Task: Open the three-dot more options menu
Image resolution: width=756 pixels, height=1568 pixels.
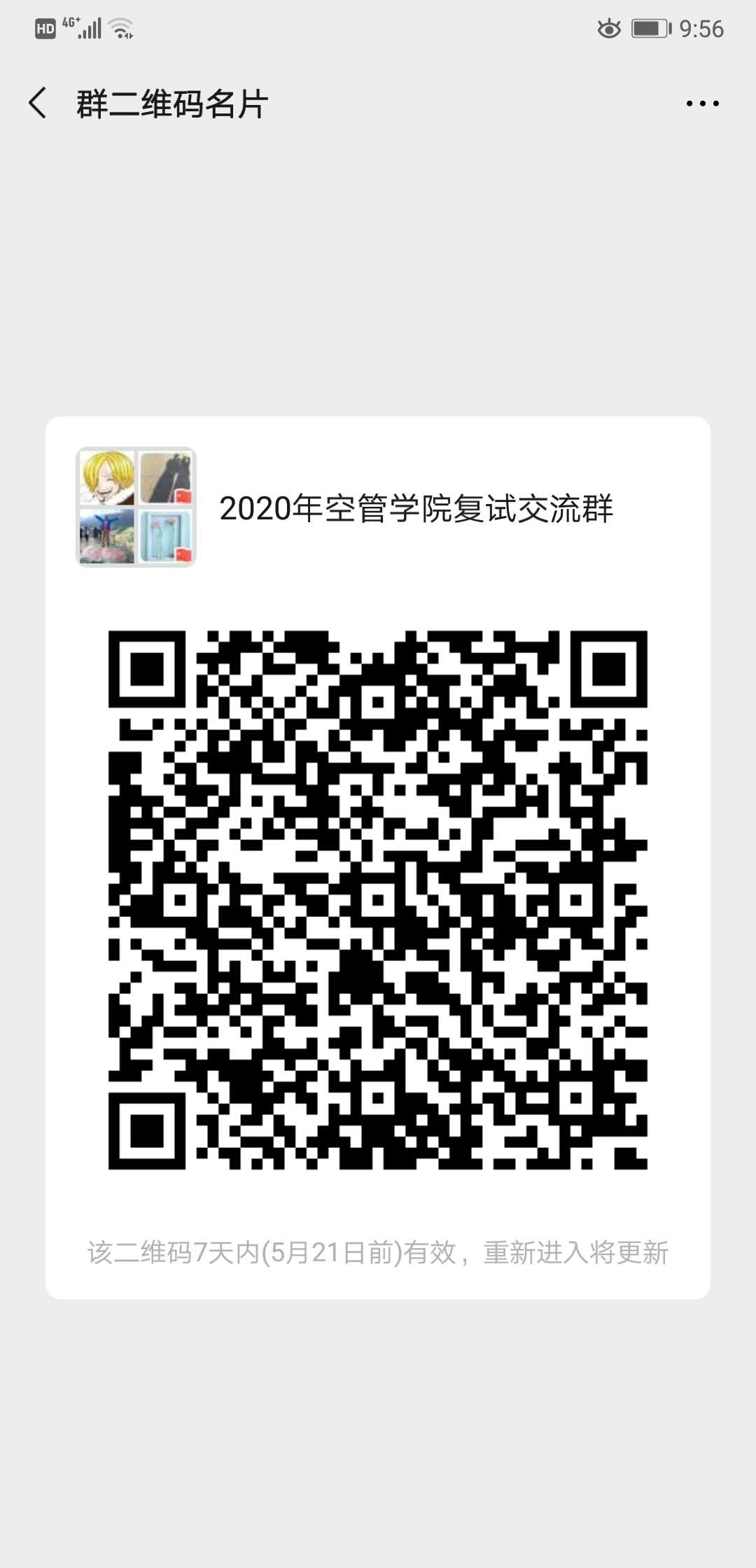Action: [702, 104]
